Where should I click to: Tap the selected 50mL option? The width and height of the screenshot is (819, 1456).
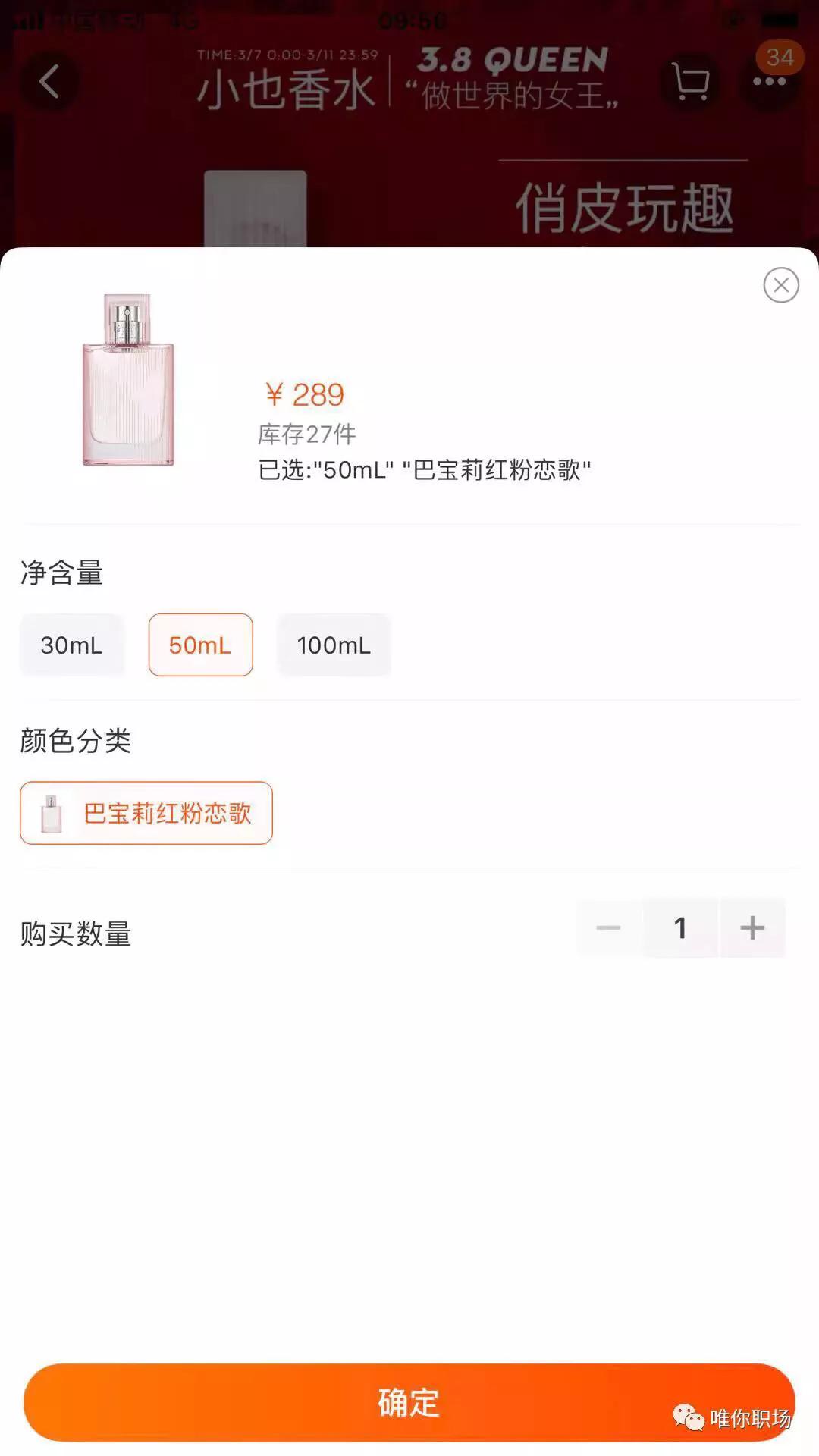coord(199,645)
